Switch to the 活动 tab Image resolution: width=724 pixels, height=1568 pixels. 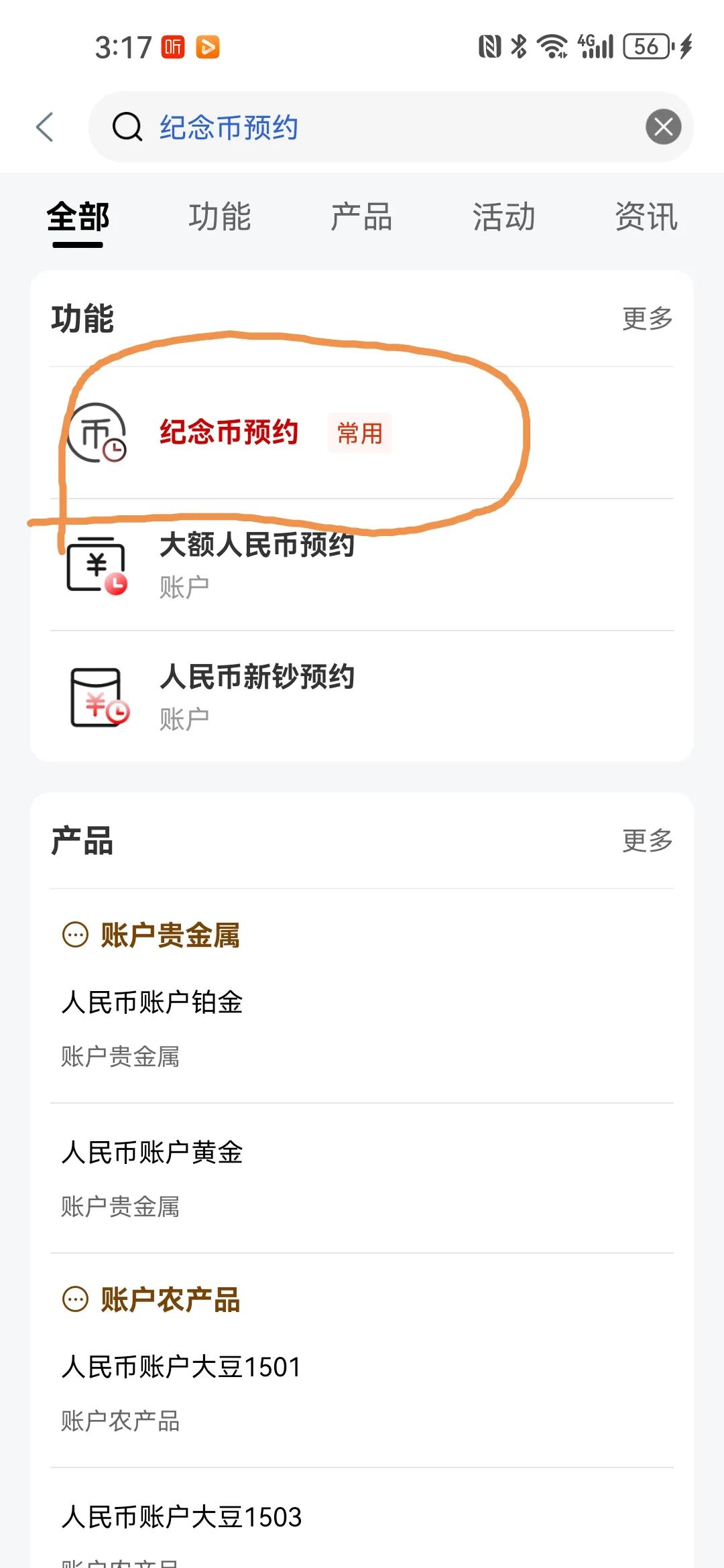tap(503, 217)
